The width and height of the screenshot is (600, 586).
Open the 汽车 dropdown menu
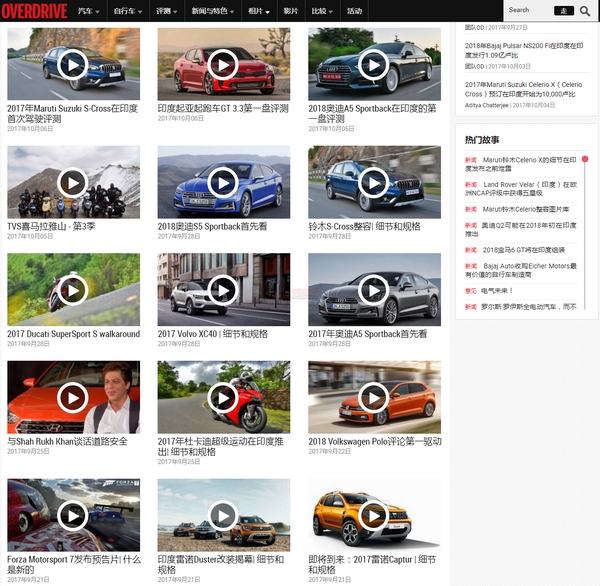tap(88, 10)
